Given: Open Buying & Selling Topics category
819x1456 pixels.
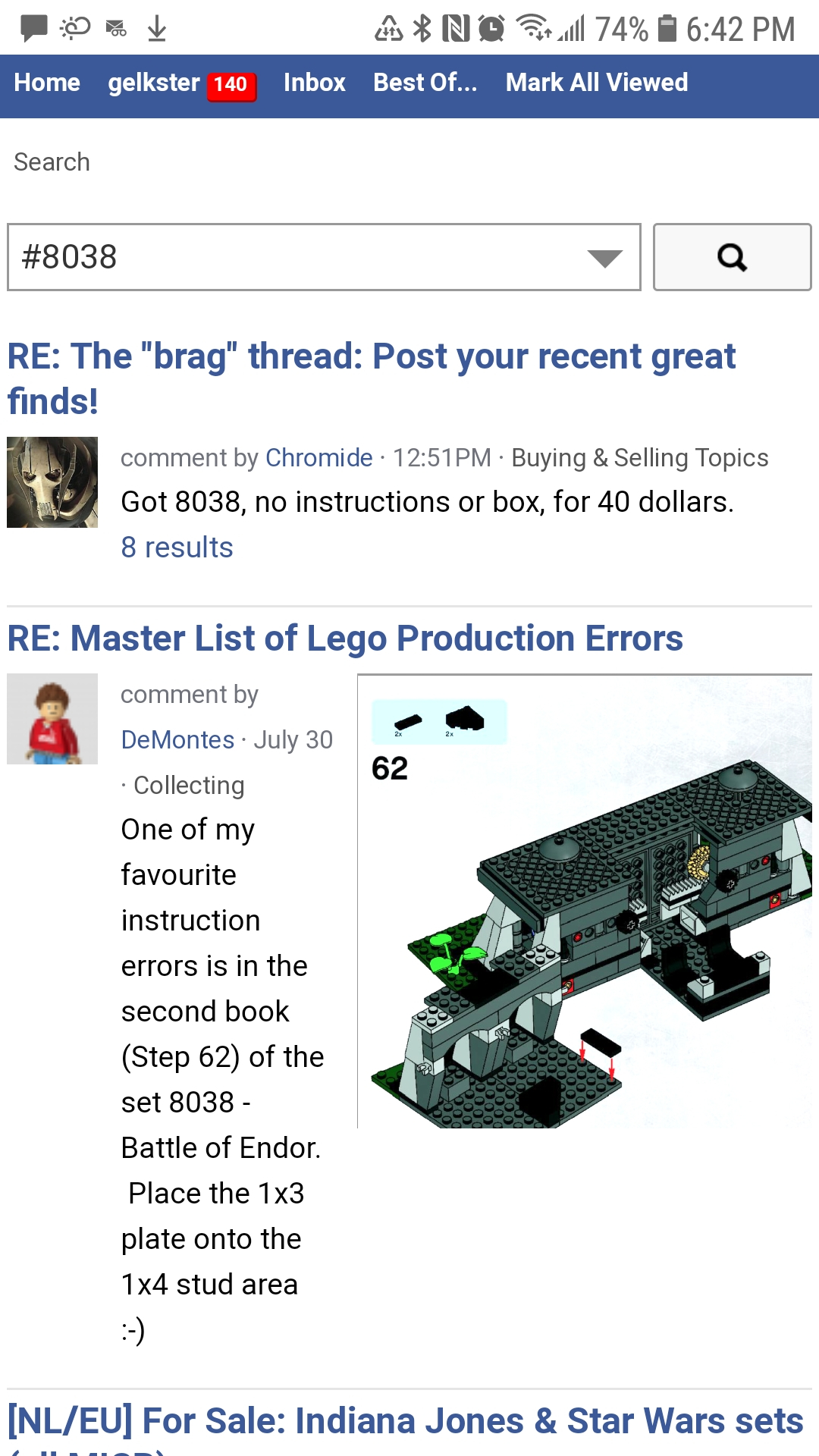Looking at the screenshot, I should [639, 458].
